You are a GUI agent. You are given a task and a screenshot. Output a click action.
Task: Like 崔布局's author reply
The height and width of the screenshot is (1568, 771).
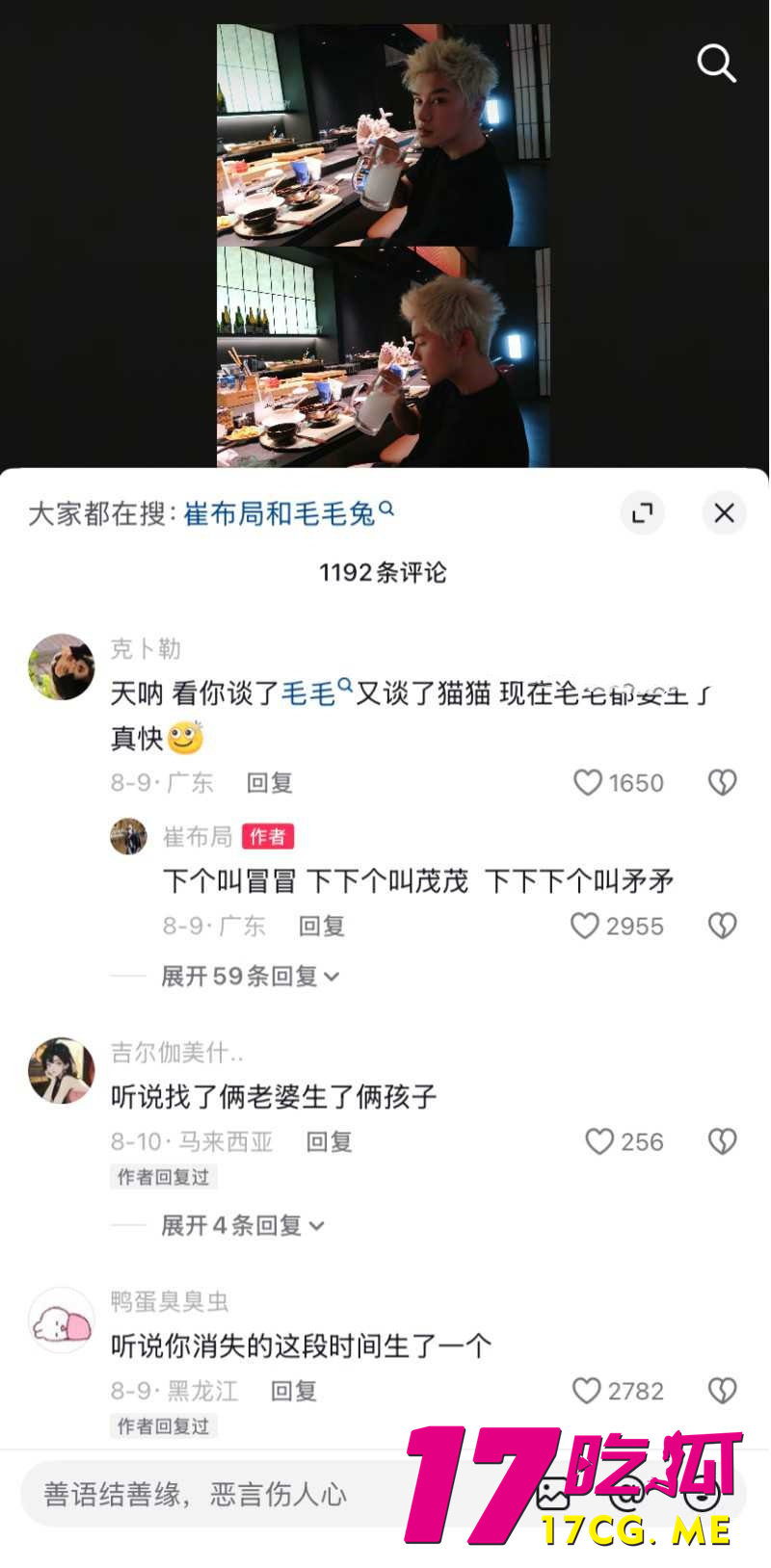[584, 926]
